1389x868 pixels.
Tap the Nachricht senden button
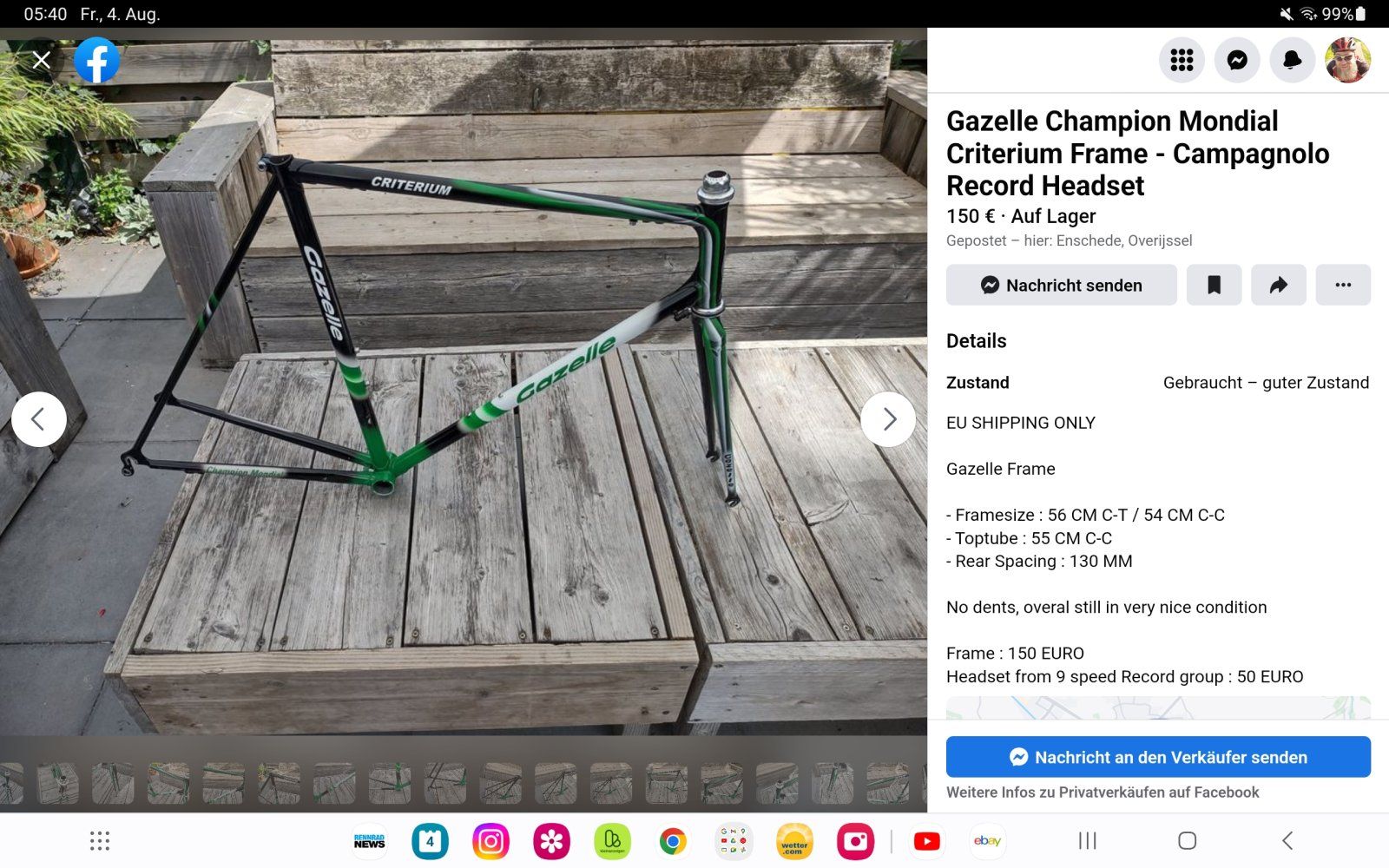tap(1061, 285)
